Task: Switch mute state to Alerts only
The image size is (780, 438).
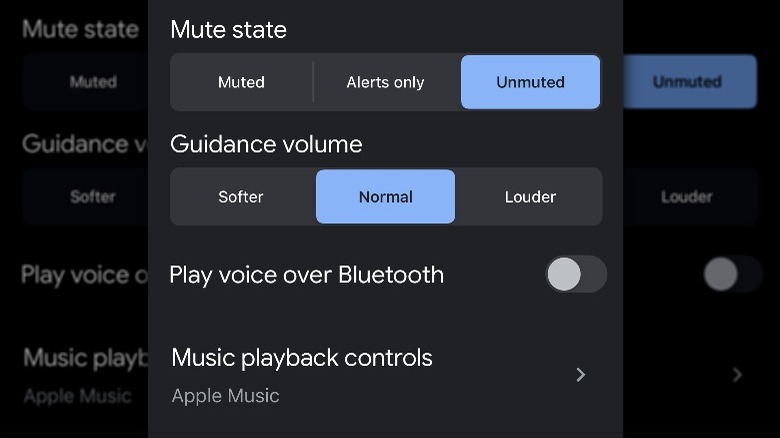Action: pos(385,82)
